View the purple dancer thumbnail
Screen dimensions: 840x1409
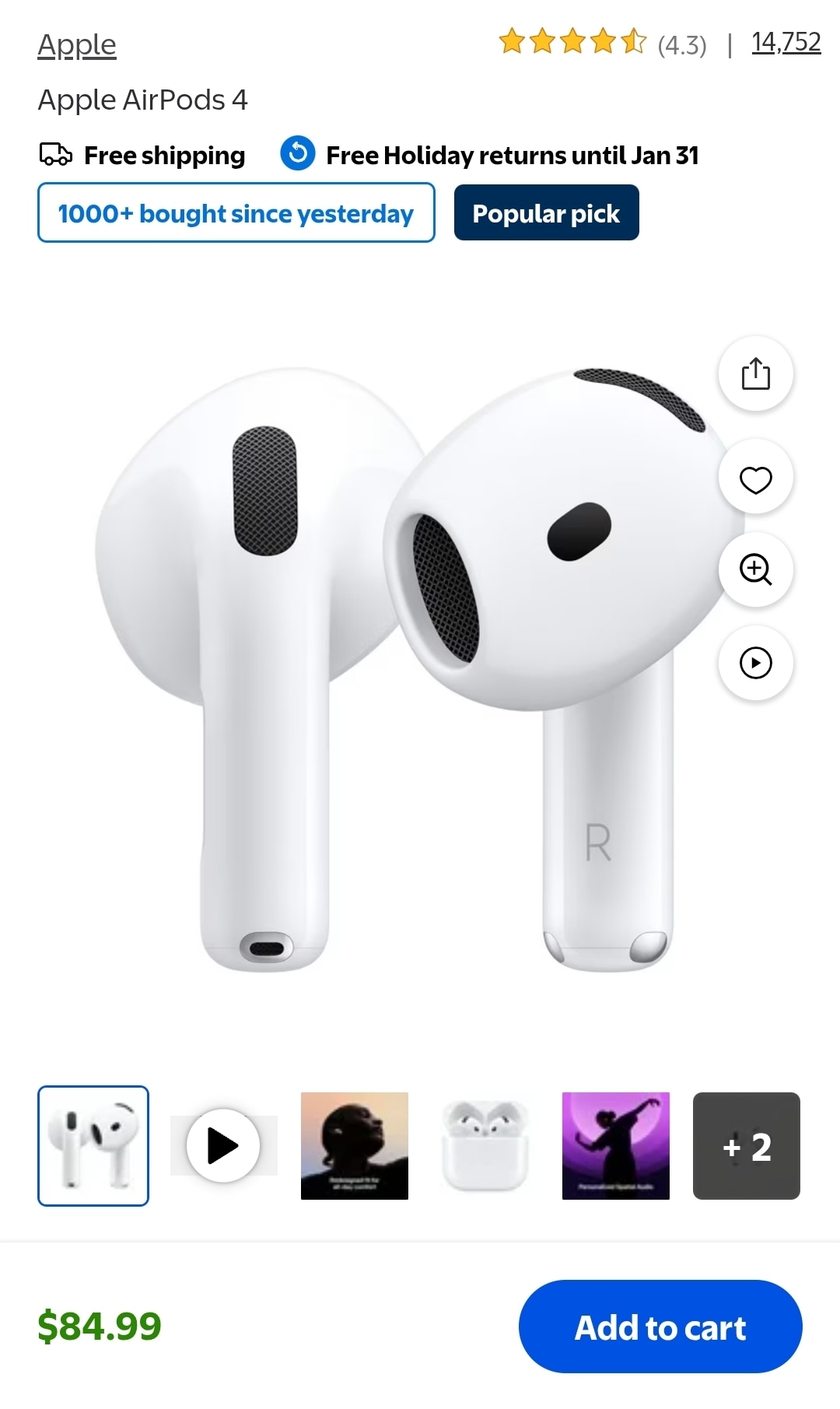[x=616, y=1145]
